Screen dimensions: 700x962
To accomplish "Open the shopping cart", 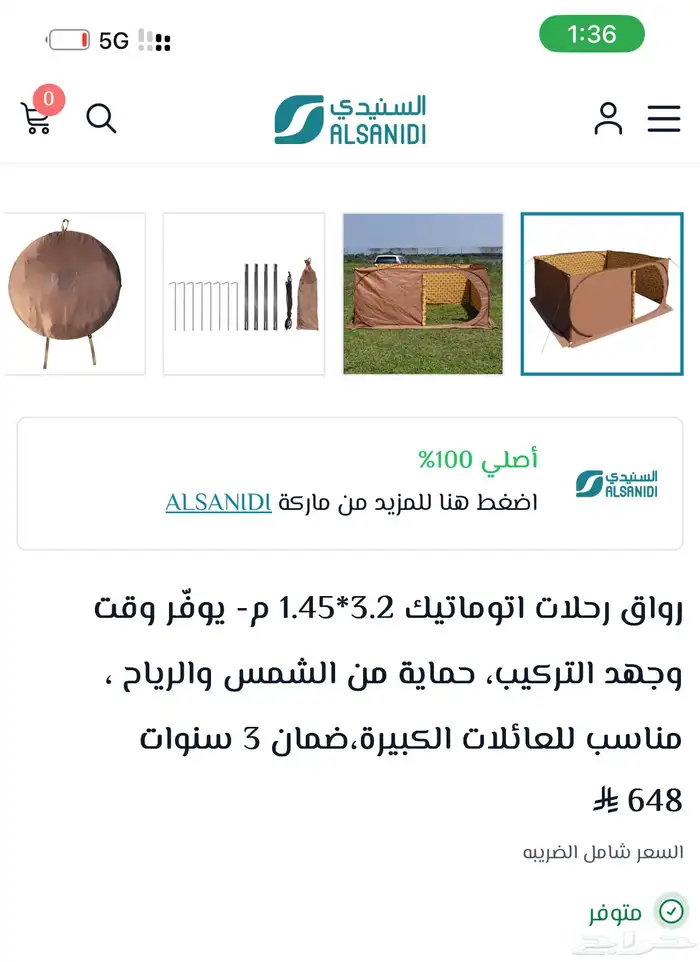I will click(x=37, y=117).
